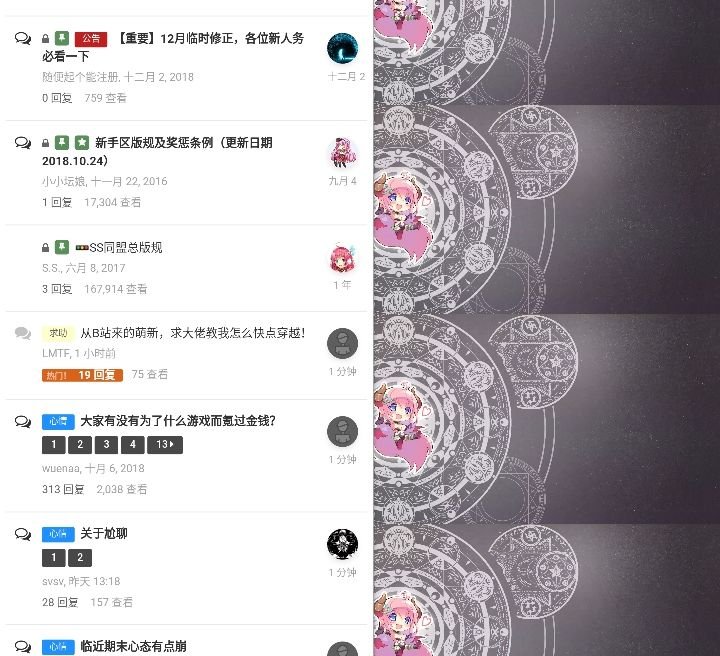Viewport: 720px width, 656px height.
Task: Open the thread 从B站来的萌新
Action: (192, 333)
